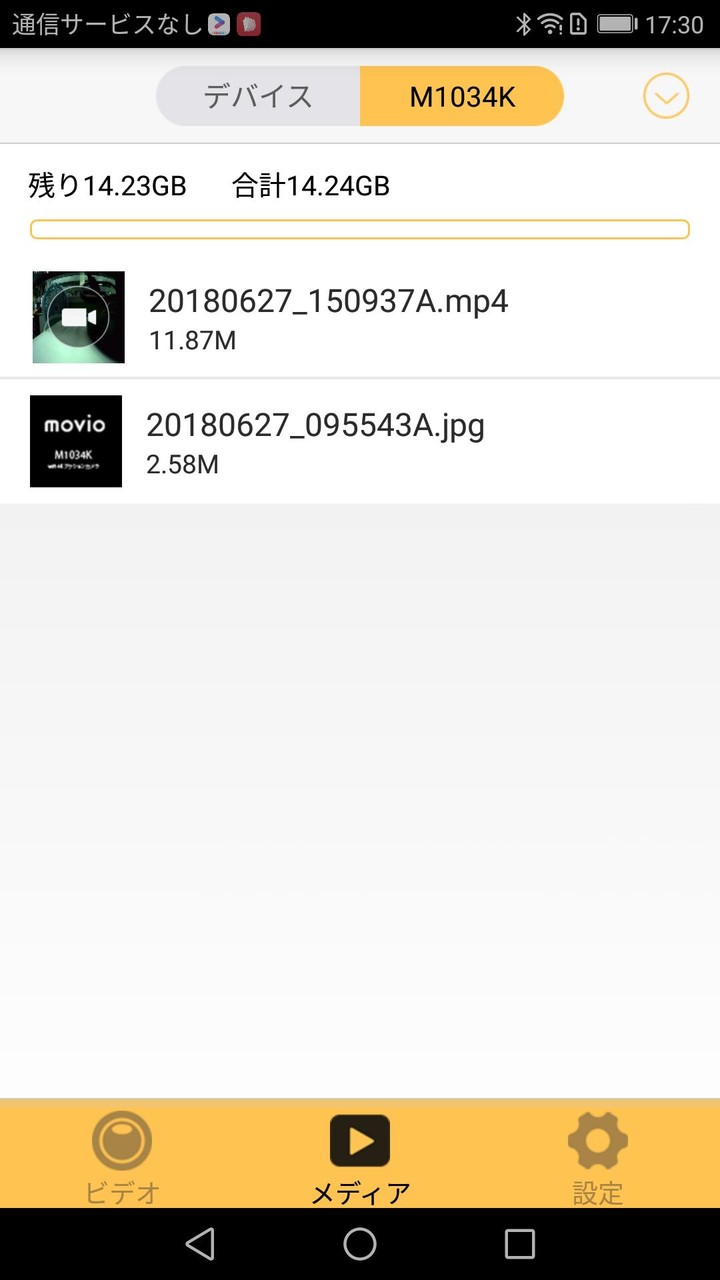Image resolution: width=720 pixels, height=1280 pixels.
Task: Open 20180627_095543A.jpg from the list
Action: [316, 425]
